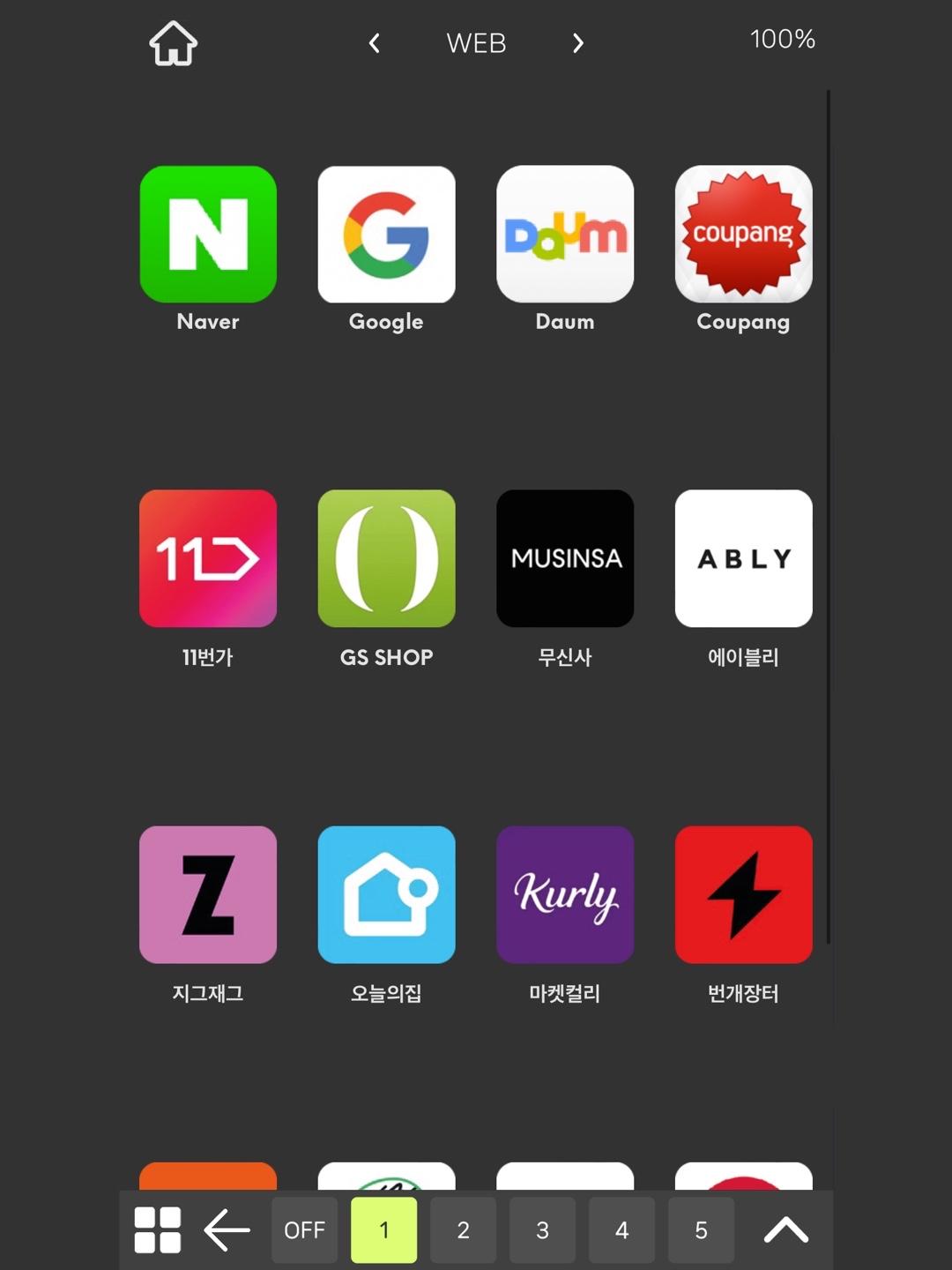Open the 번개장터 shortcut

pos(743,894)
